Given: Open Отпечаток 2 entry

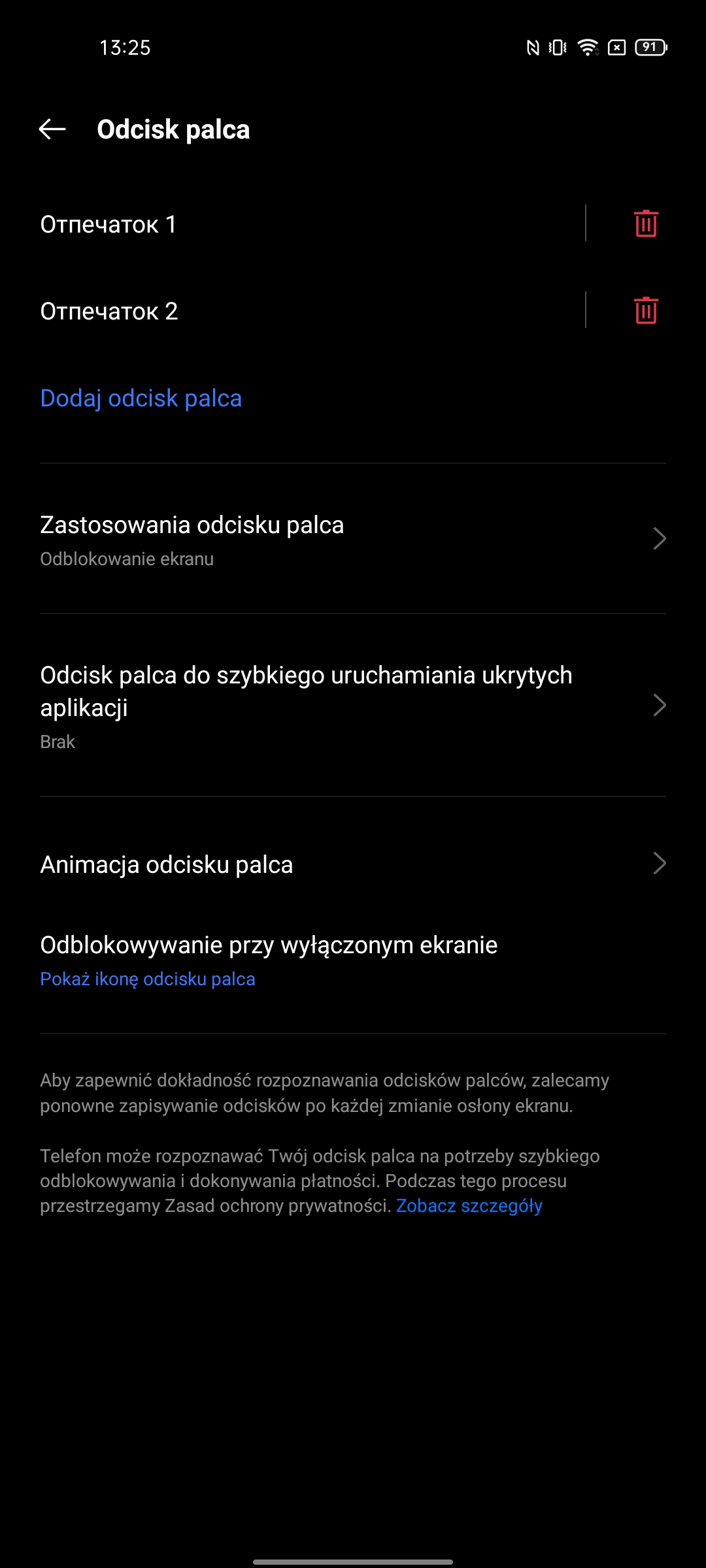Looking at the screenshot, I should [x=261, y=311].
